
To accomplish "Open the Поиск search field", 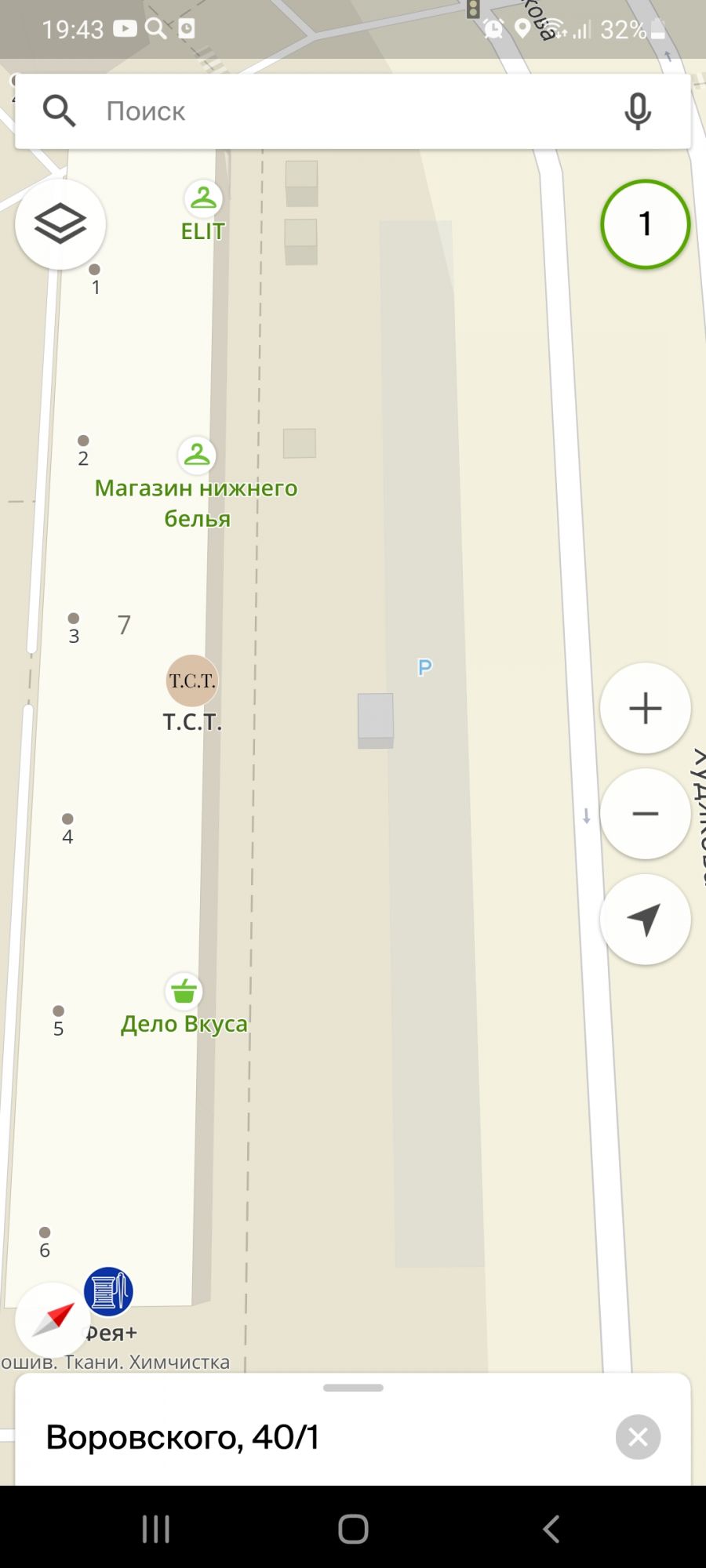I will (353, 111).
